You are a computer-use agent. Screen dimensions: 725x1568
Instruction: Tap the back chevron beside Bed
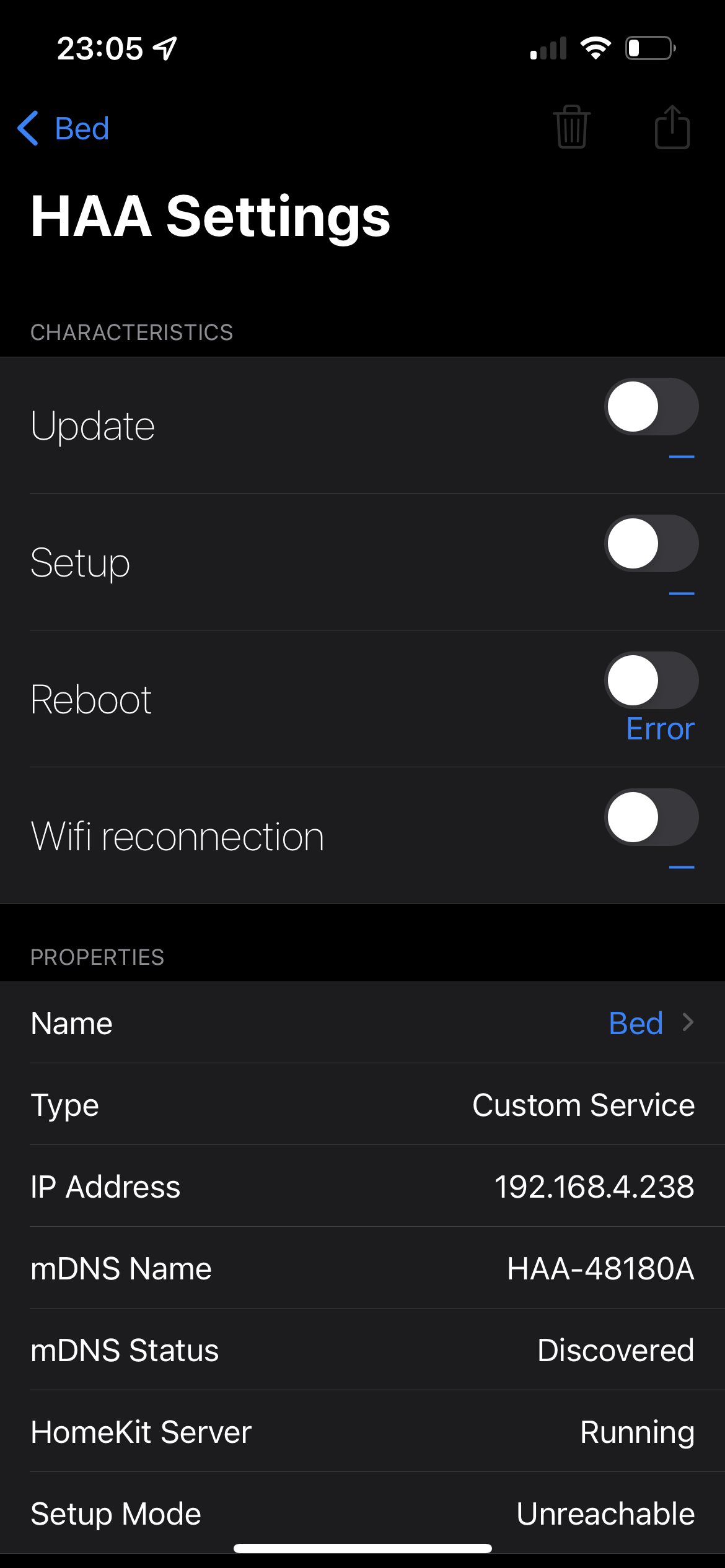(28, 128)
